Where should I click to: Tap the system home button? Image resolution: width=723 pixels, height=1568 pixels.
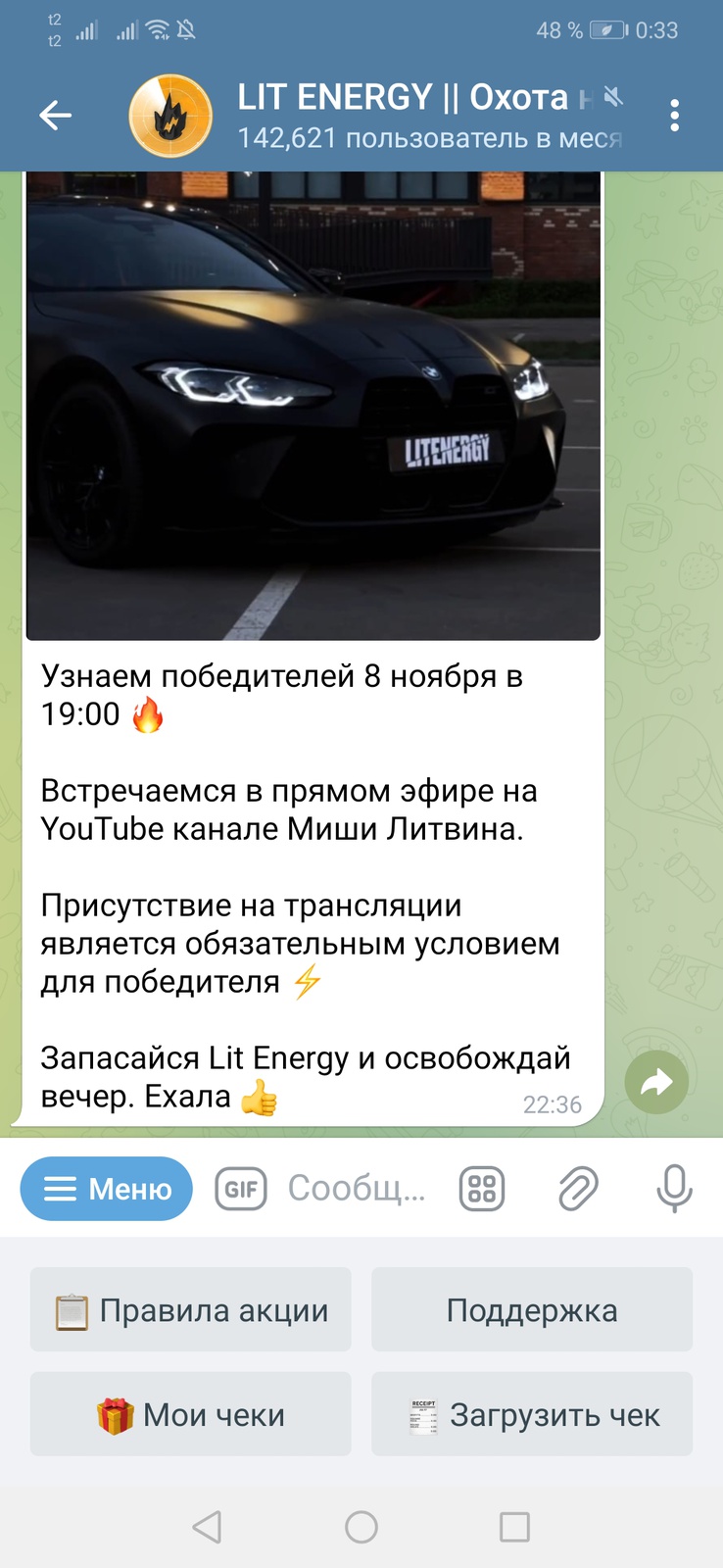point(361,1526)
